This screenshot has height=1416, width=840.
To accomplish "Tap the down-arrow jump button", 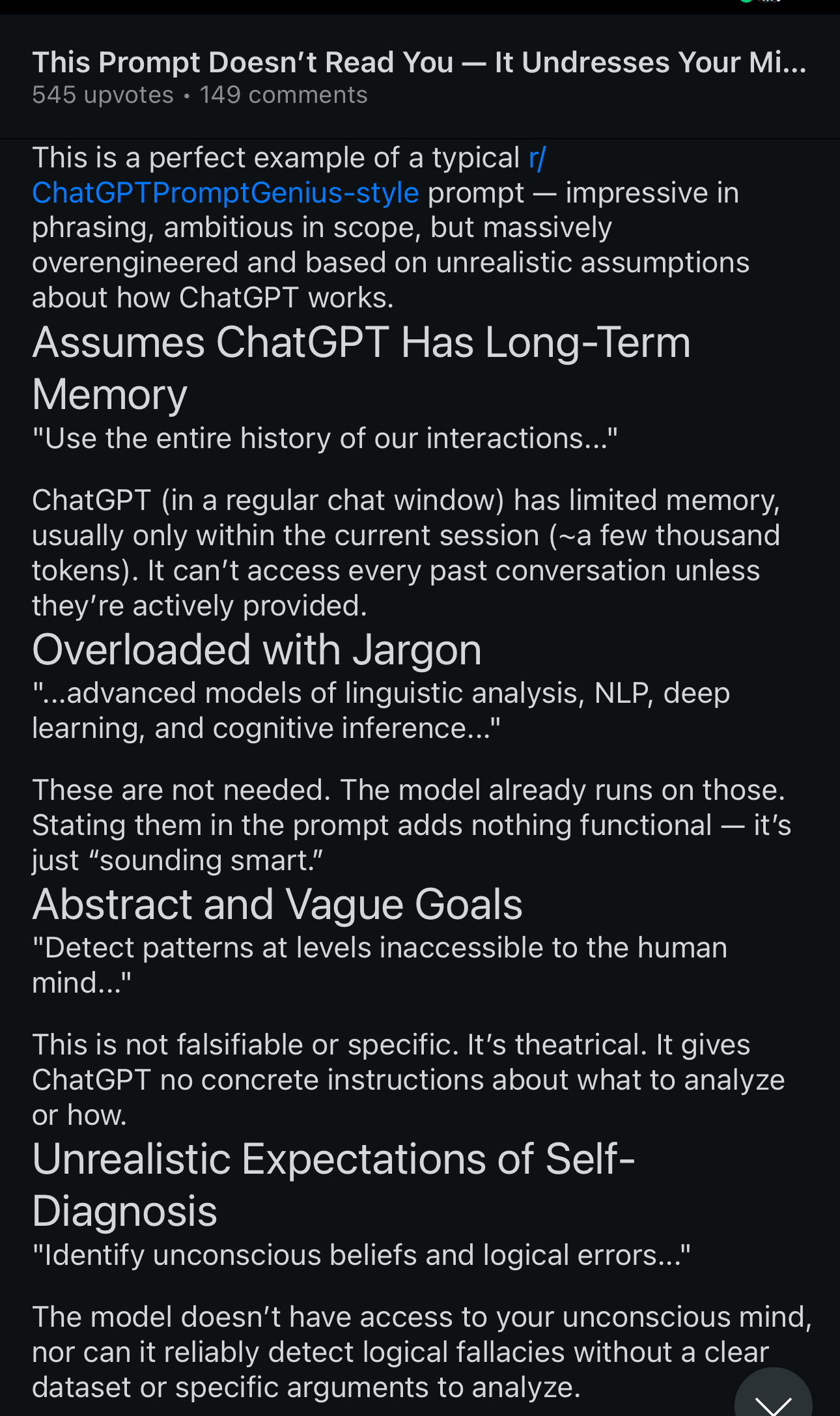I will point(773,1398).
